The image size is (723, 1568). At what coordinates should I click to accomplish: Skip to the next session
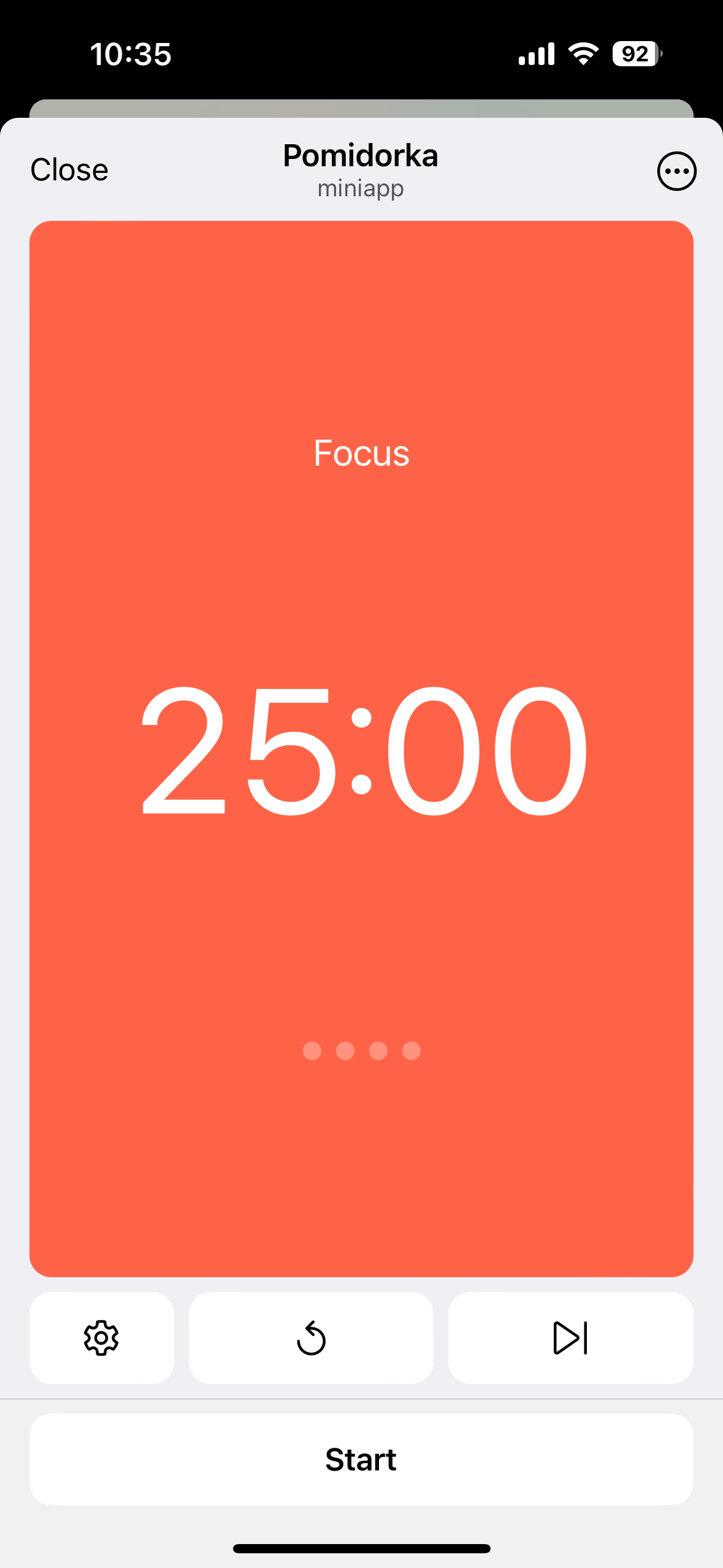pyautogui.click(x=570, y=1338)
